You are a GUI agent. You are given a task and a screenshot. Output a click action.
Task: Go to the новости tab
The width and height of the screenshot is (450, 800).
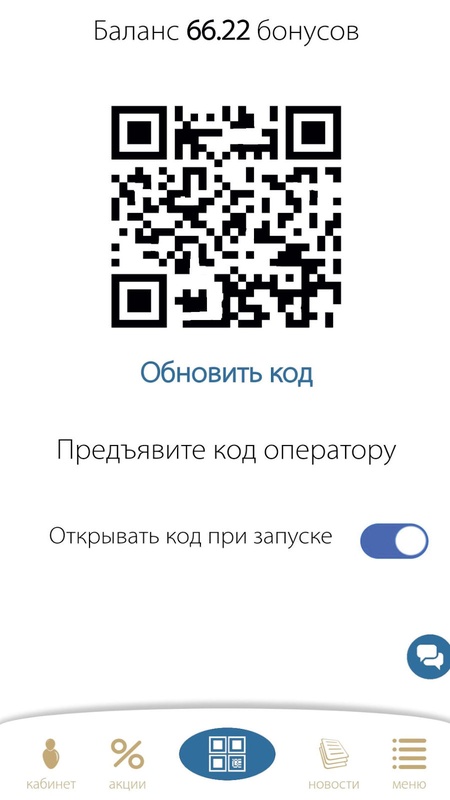(x=334, y=763)
